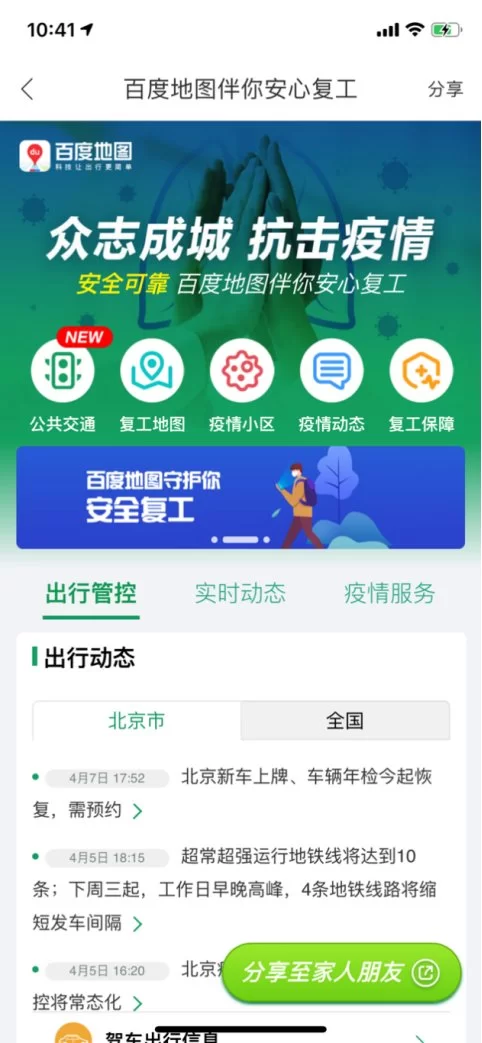Viewport: 482px width, 1043px height.
Task: Open 公共交通 shortcut
Action: point(62,384)
